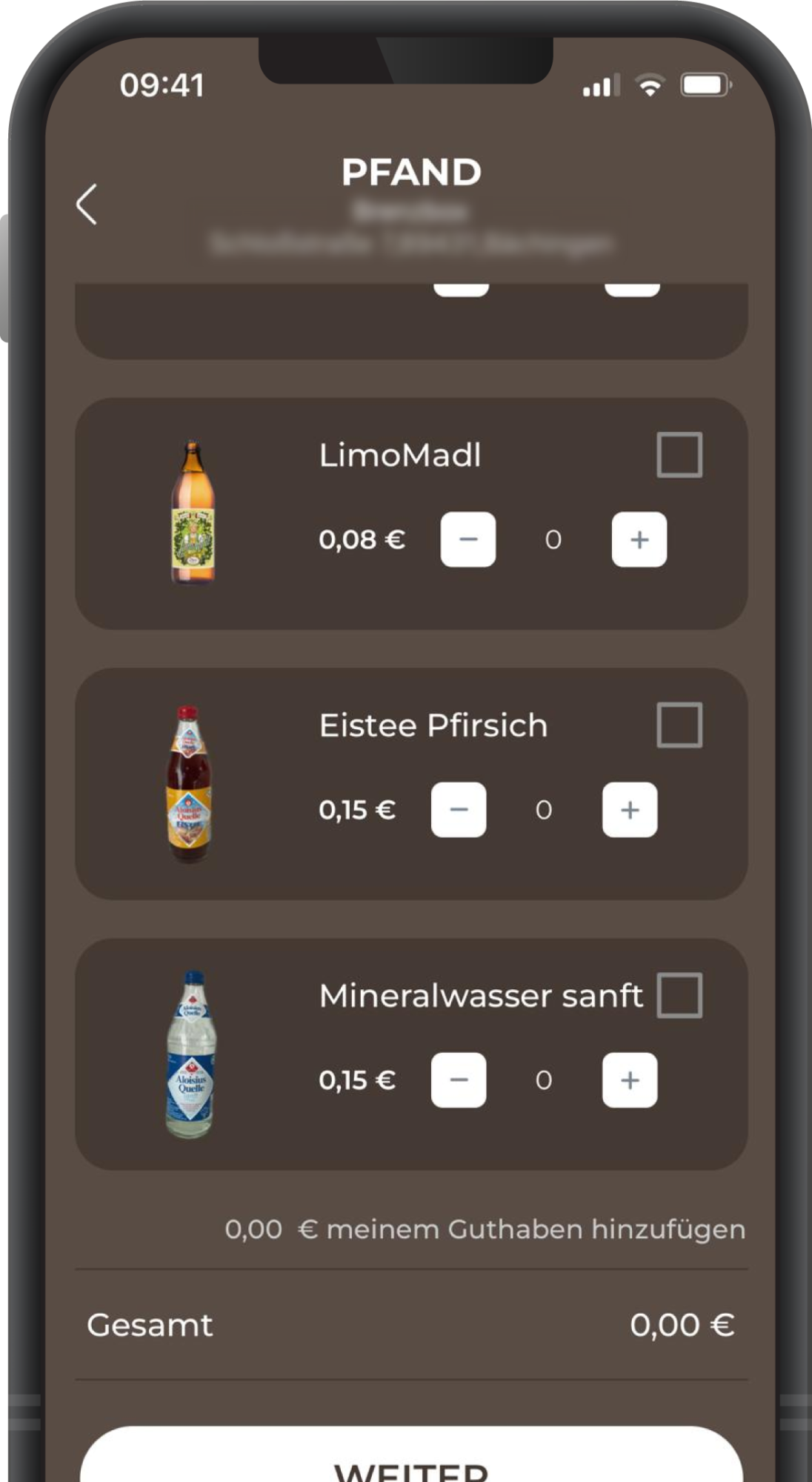Go back from the Pfand screen
Screen dimensions: 812x1482
tap(87, 204)
